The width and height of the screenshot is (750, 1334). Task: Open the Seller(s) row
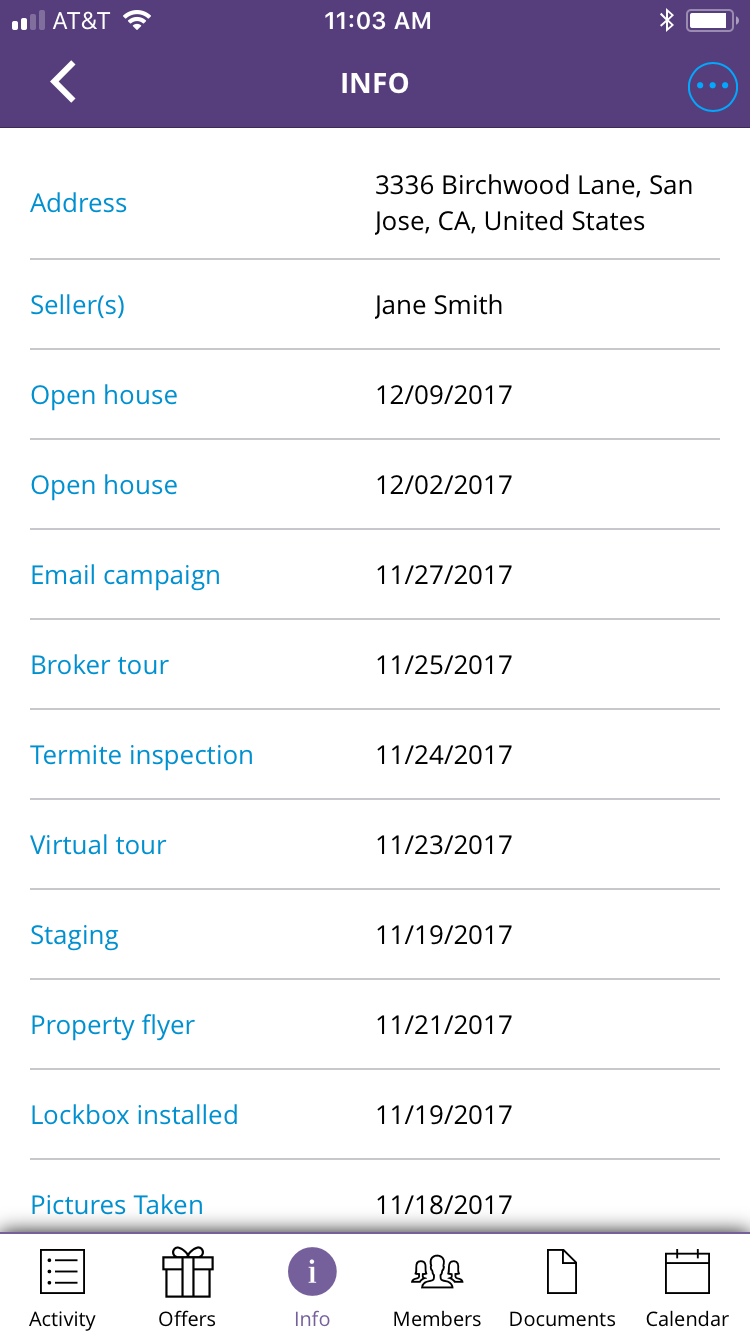click(x=375, y=305)
